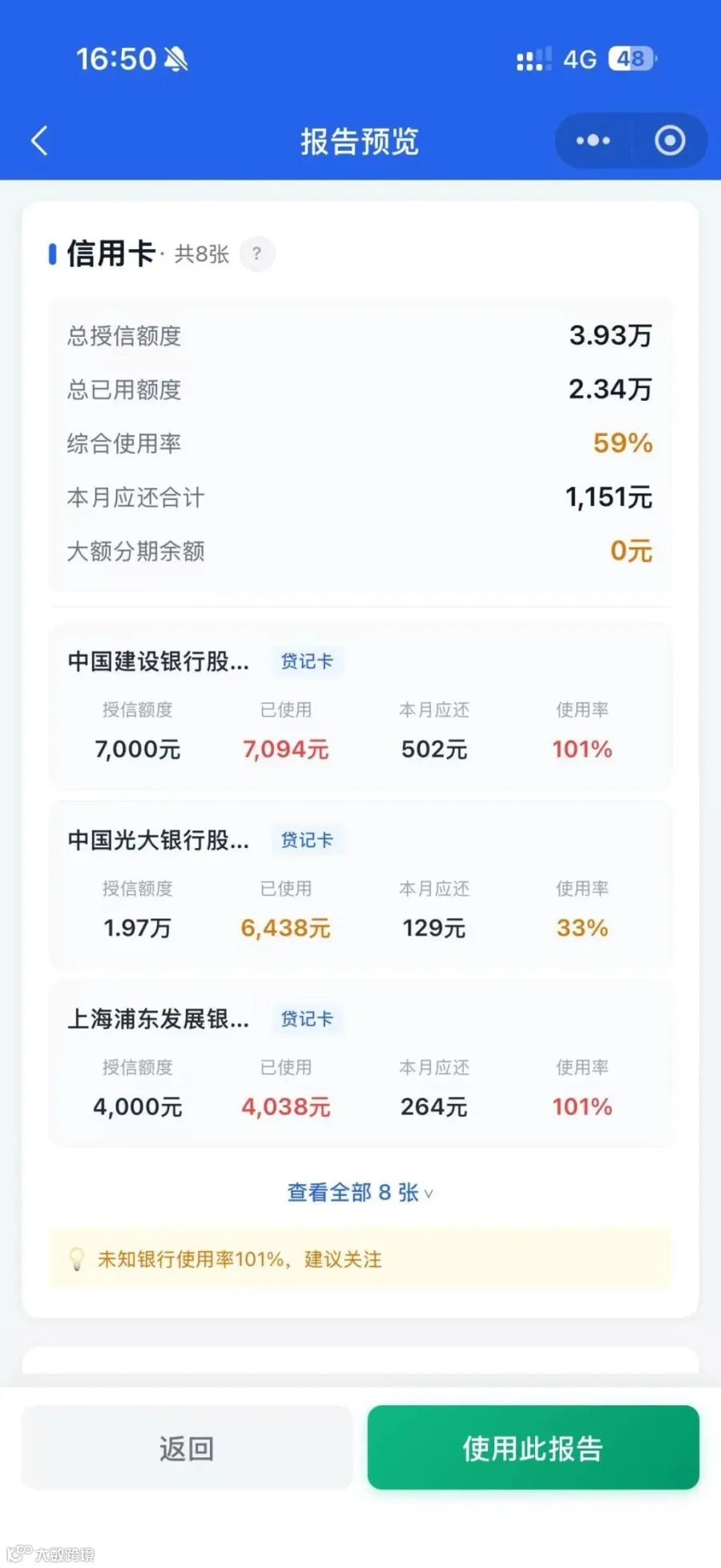The image size is (721, 1568).
Task: Tap the question mark beside 信用卡
Action: point(257,254)
